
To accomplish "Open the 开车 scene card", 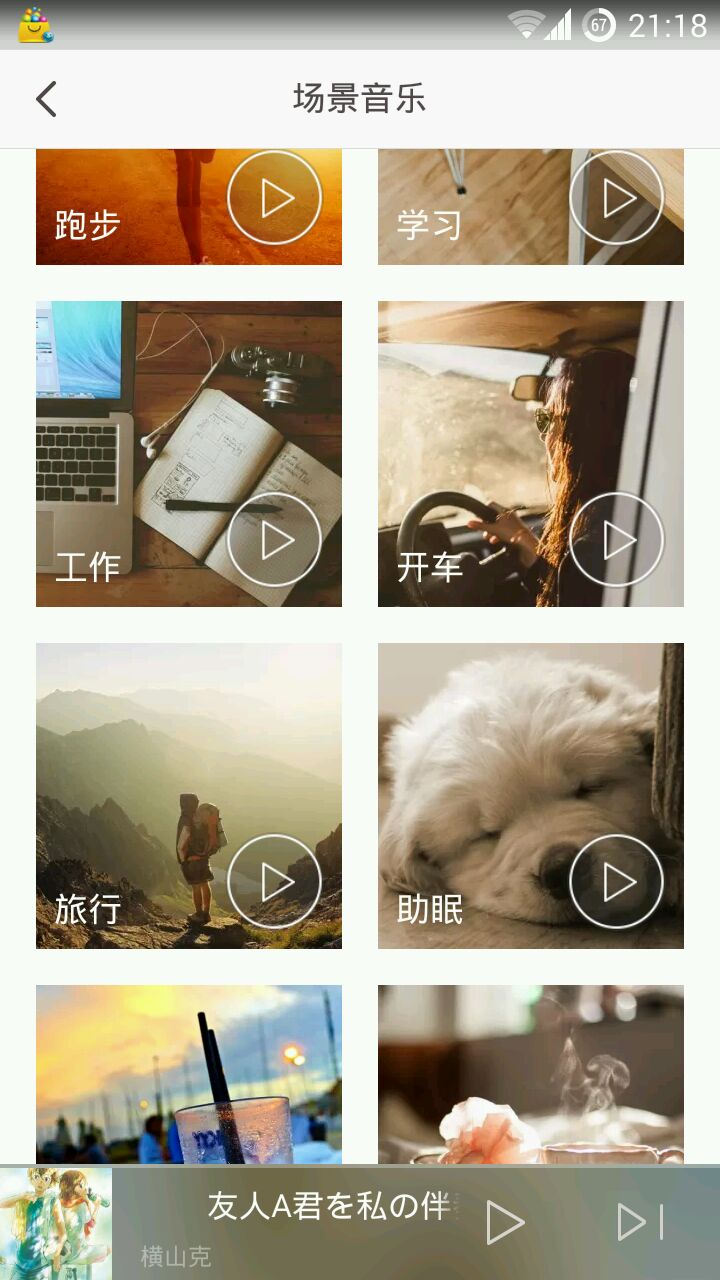I will [490, 420].
